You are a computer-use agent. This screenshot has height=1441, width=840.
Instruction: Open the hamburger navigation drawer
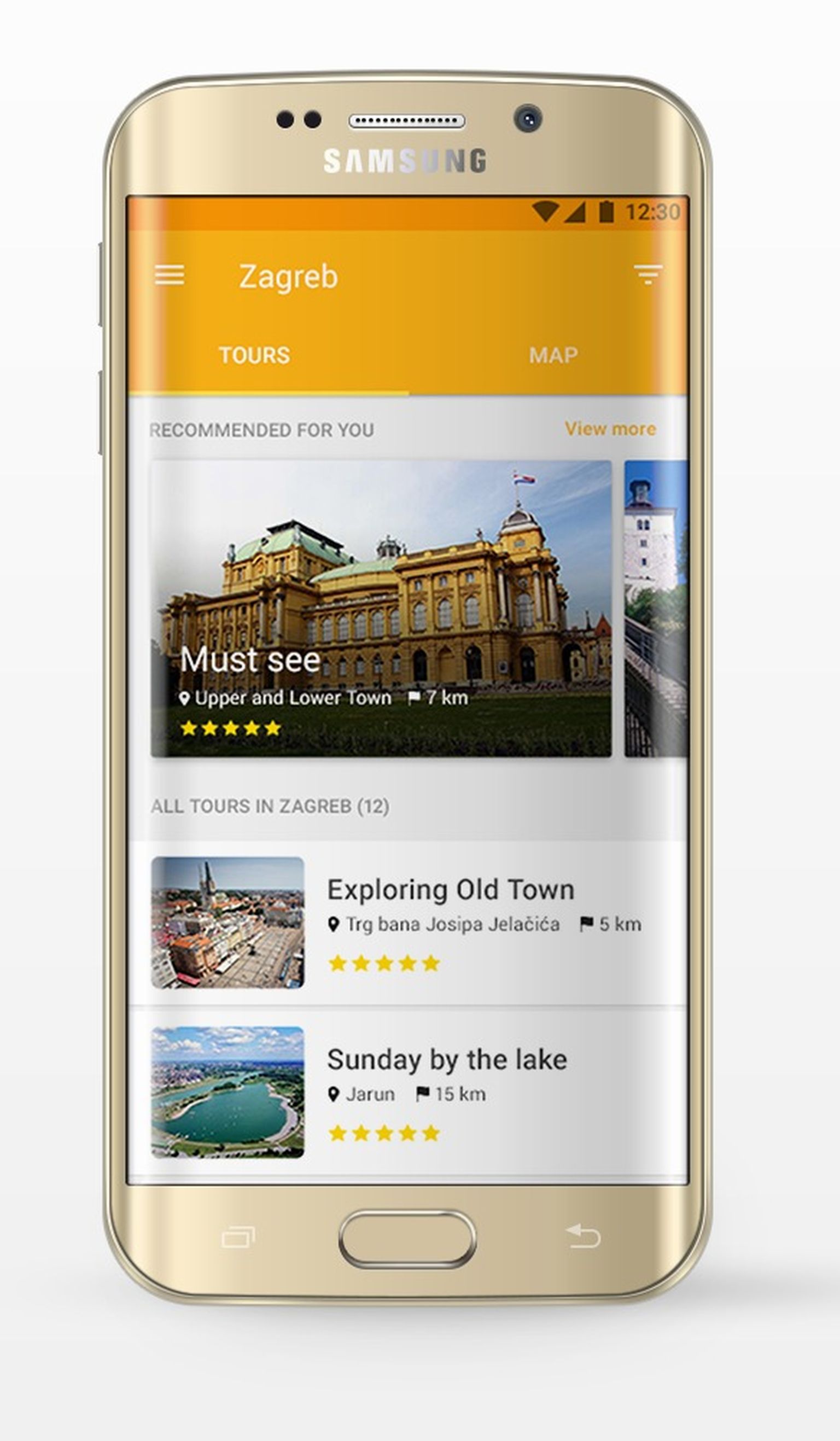[170, 275]
